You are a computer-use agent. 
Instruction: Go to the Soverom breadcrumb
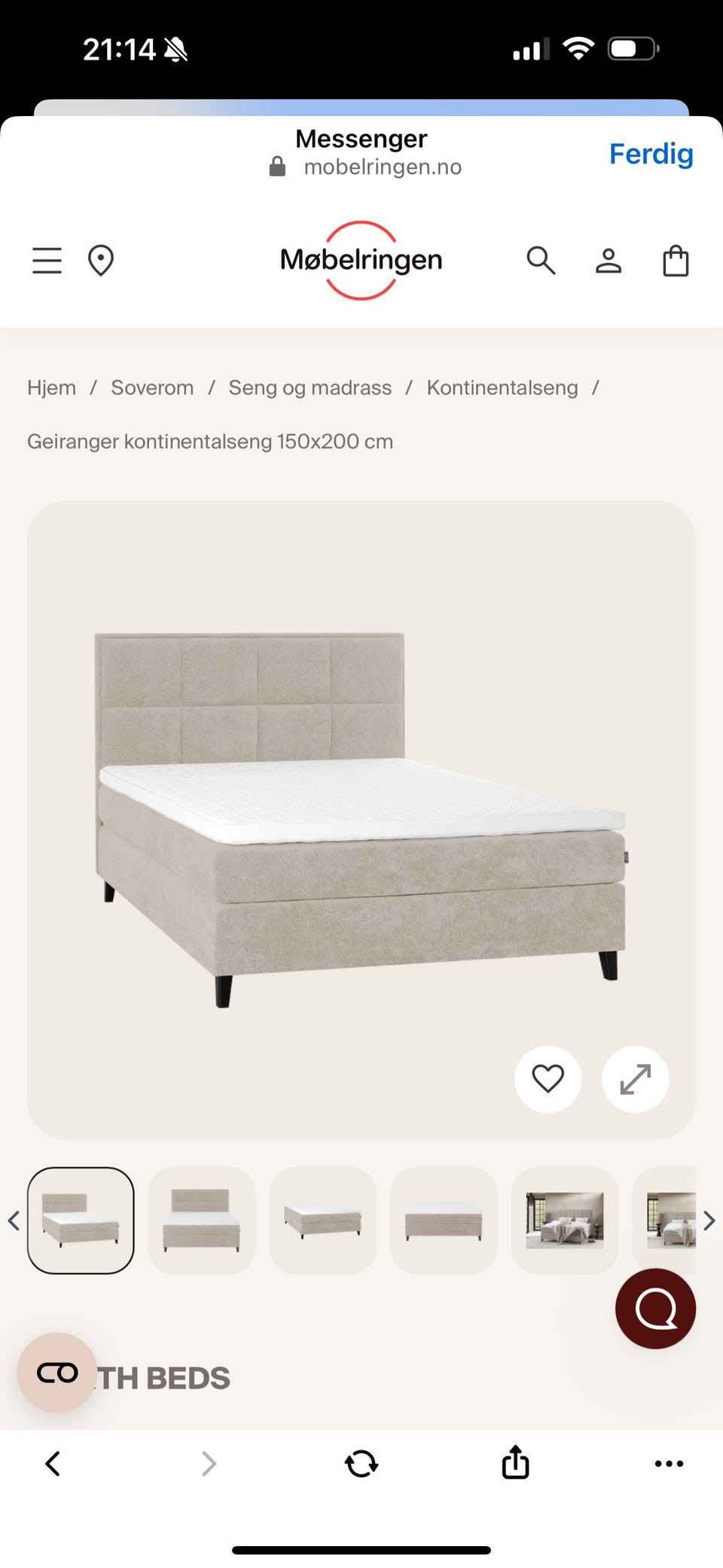pyautogui.click(x=152, y=387)
